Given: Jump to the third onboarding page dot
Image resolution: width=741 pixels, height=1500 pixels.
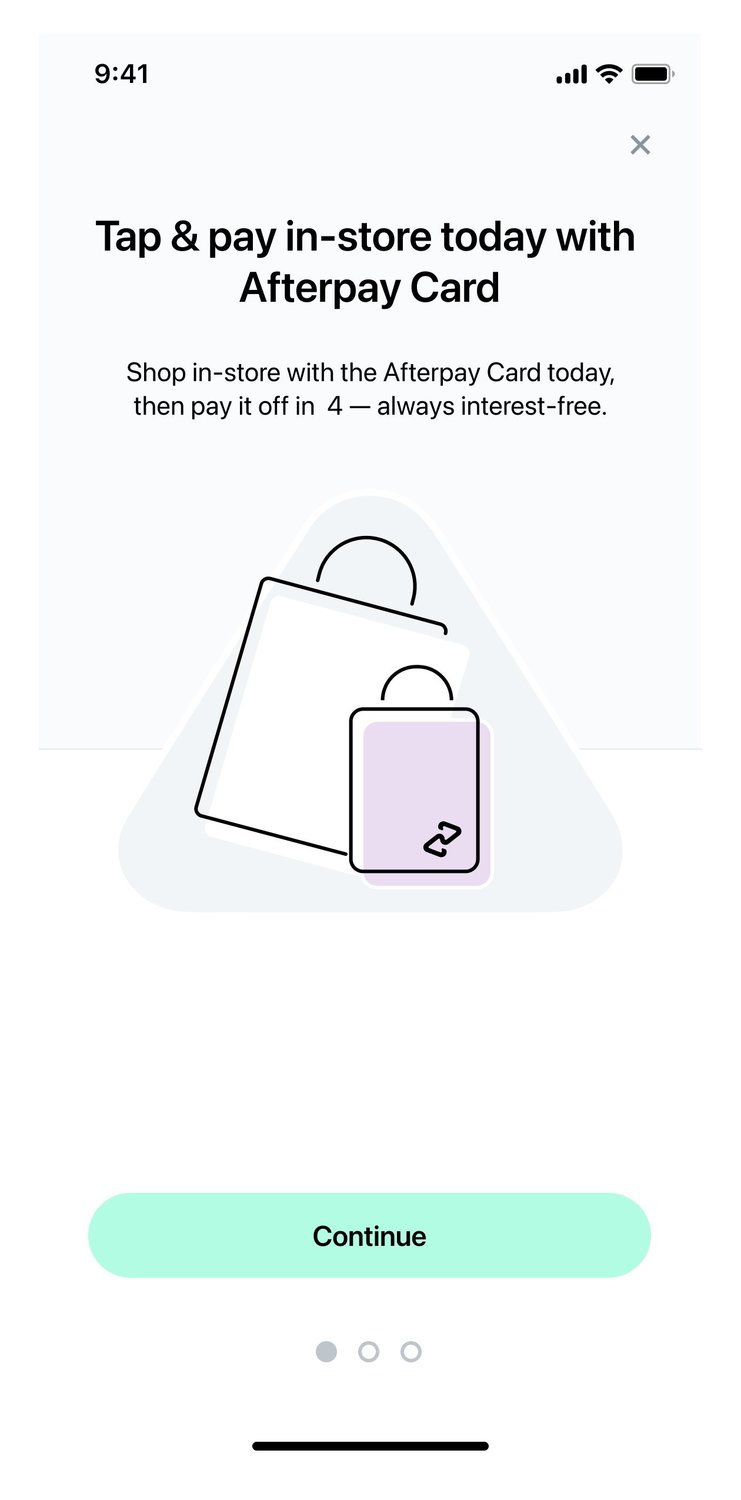Looking at the screenshot, I should 411,1352.
